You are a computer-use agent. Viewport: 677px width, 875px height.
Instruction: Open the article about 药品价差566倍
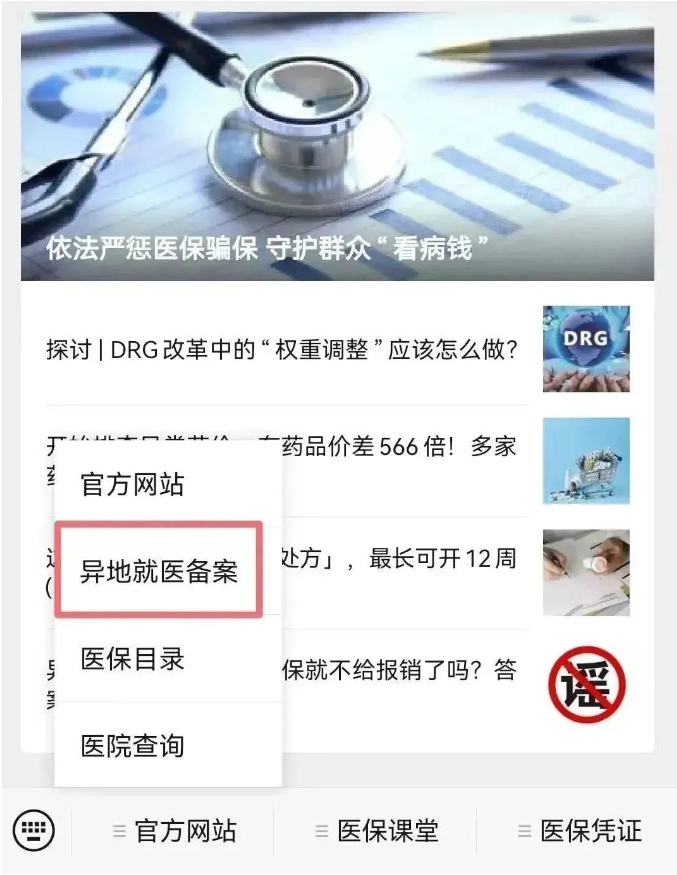pyautogui.click(x=420, y=447)
